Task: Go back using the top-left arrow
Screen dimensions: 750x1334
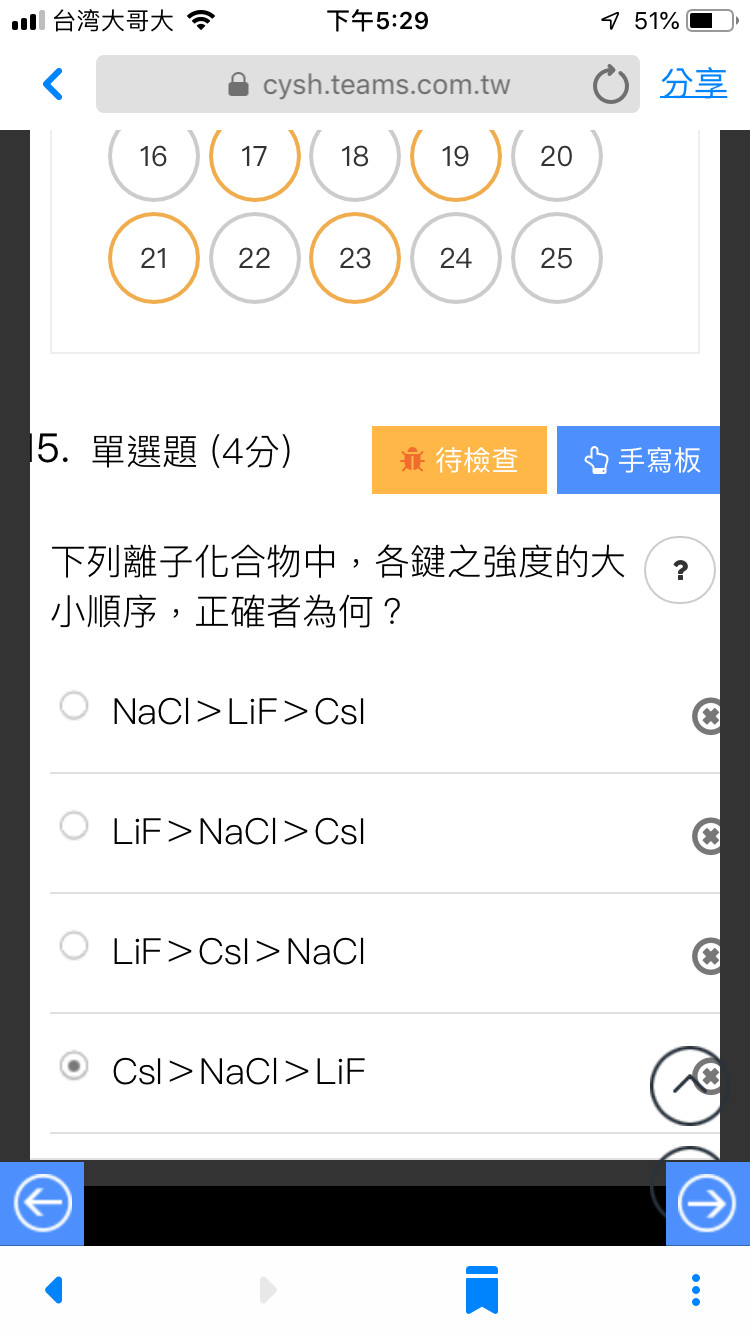Action: tap(53, 84)
